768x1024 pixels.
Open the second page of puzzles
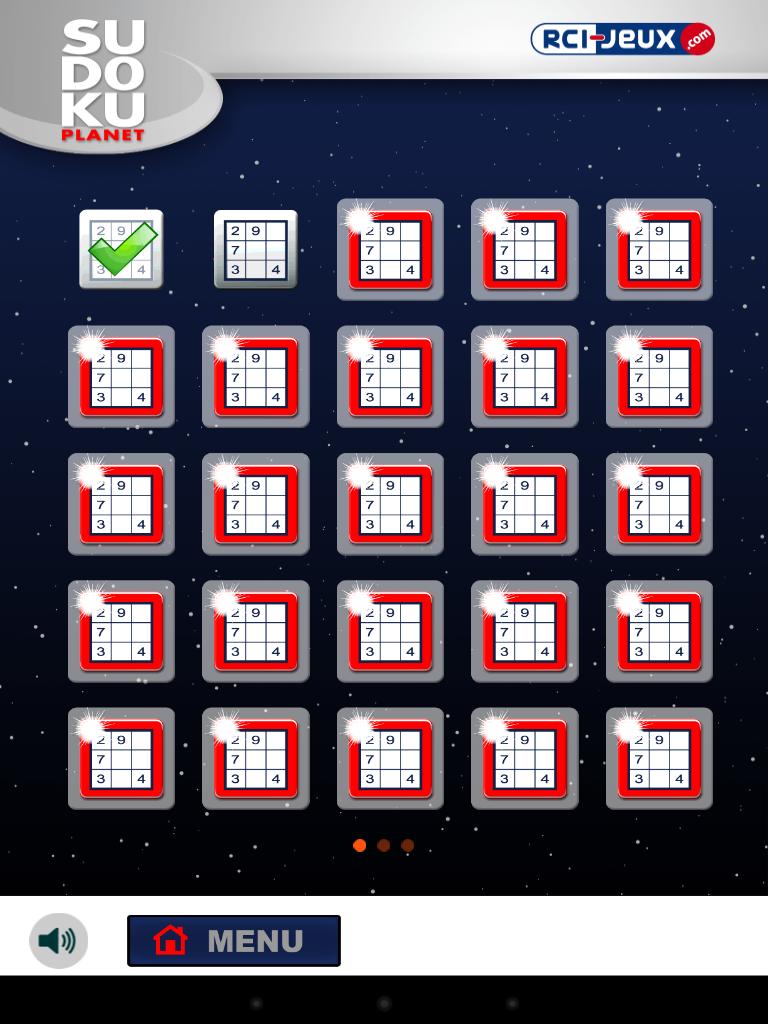pos(383,845)
